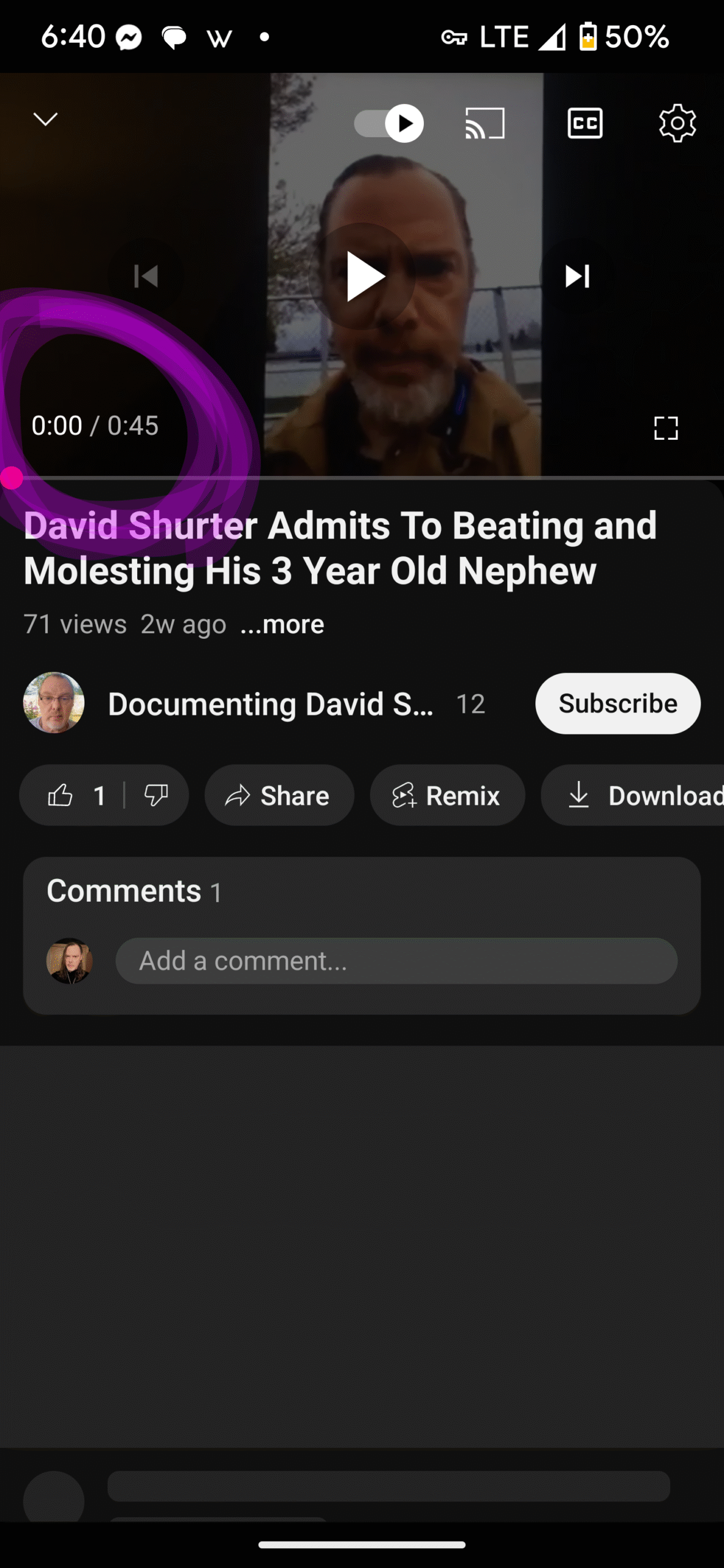
Task: Open the cast to device icon
Action: [x=485, y=124]
